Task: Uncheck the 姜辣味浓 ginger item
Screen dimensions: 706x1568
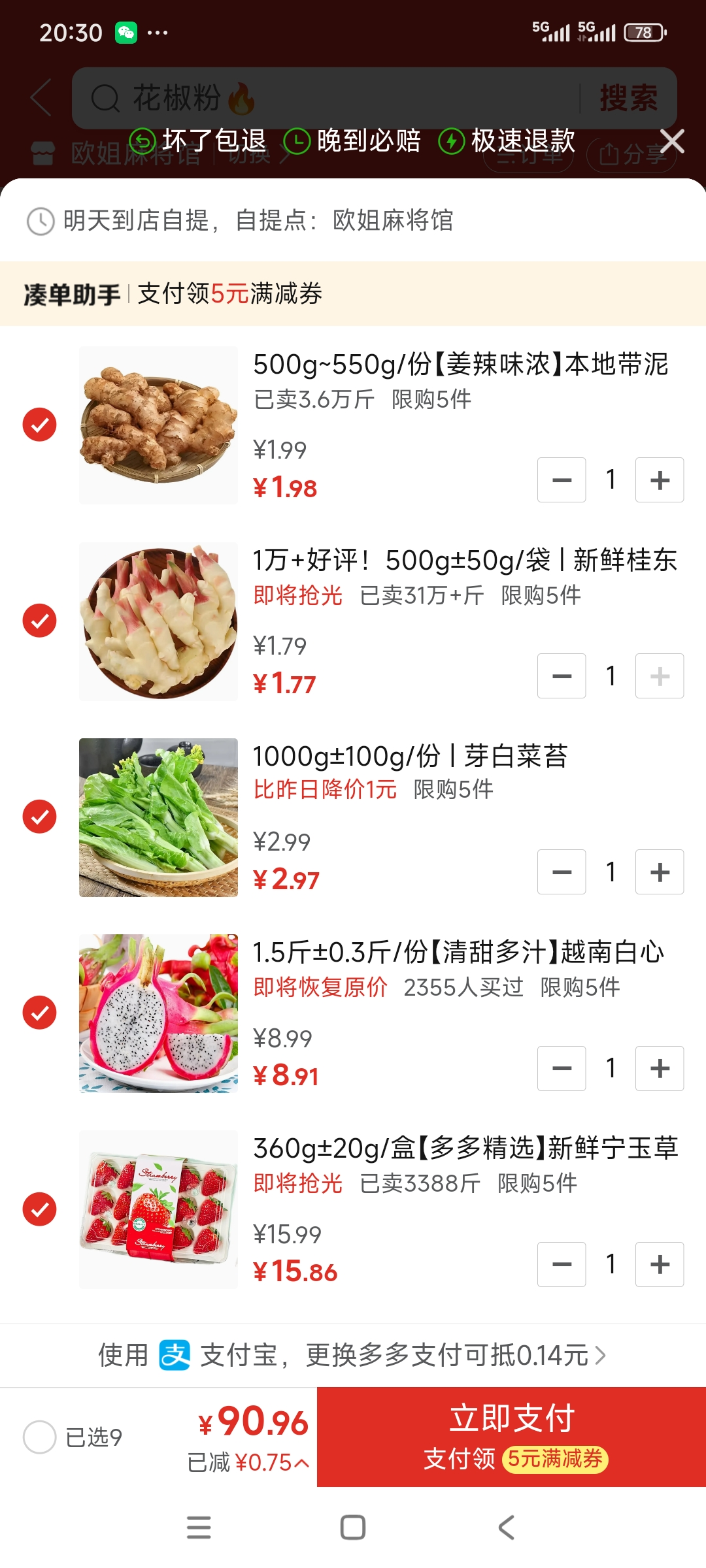Action: [40, 425]
